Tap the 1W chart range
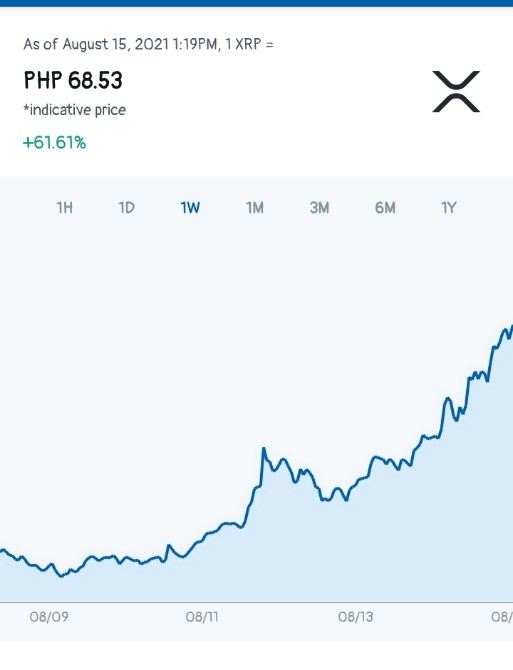This screenshot has width=513, height=670. click(190, 208)
